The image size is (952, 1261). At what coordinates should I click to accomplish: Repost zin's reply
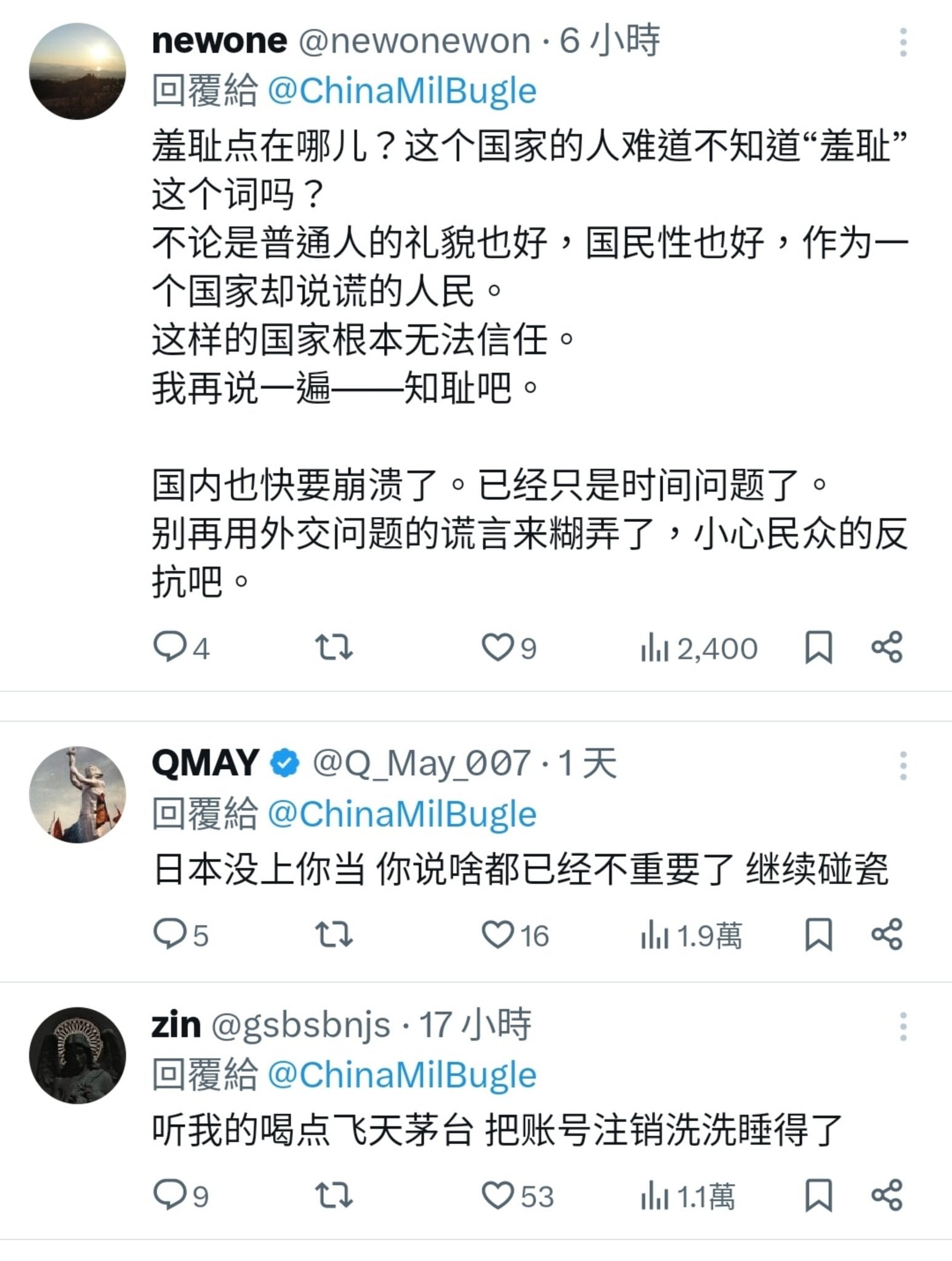tap(334, 1196)
